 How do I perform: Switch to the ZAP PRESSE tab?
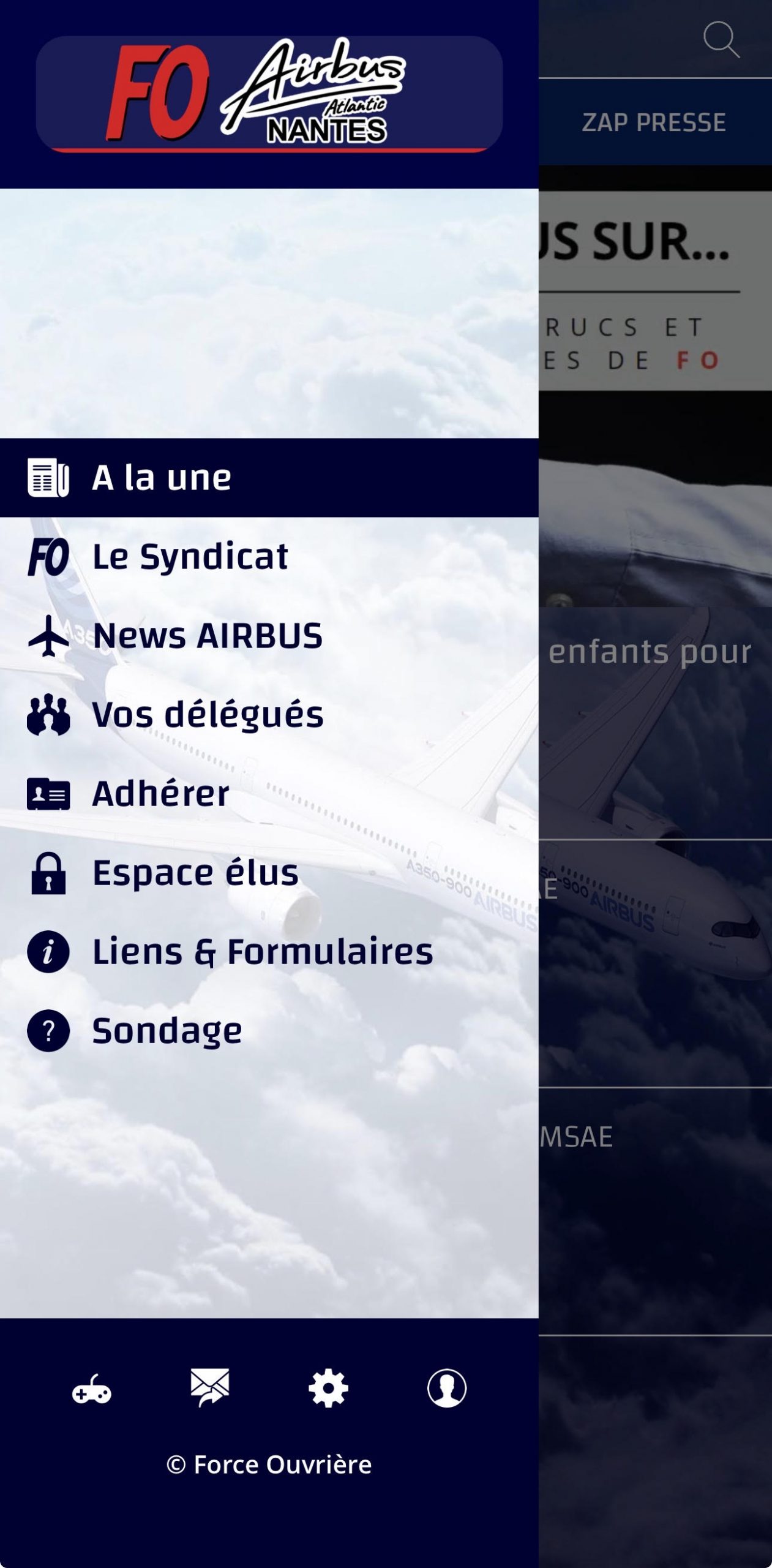pyautogui.click(x=653, y=123)
